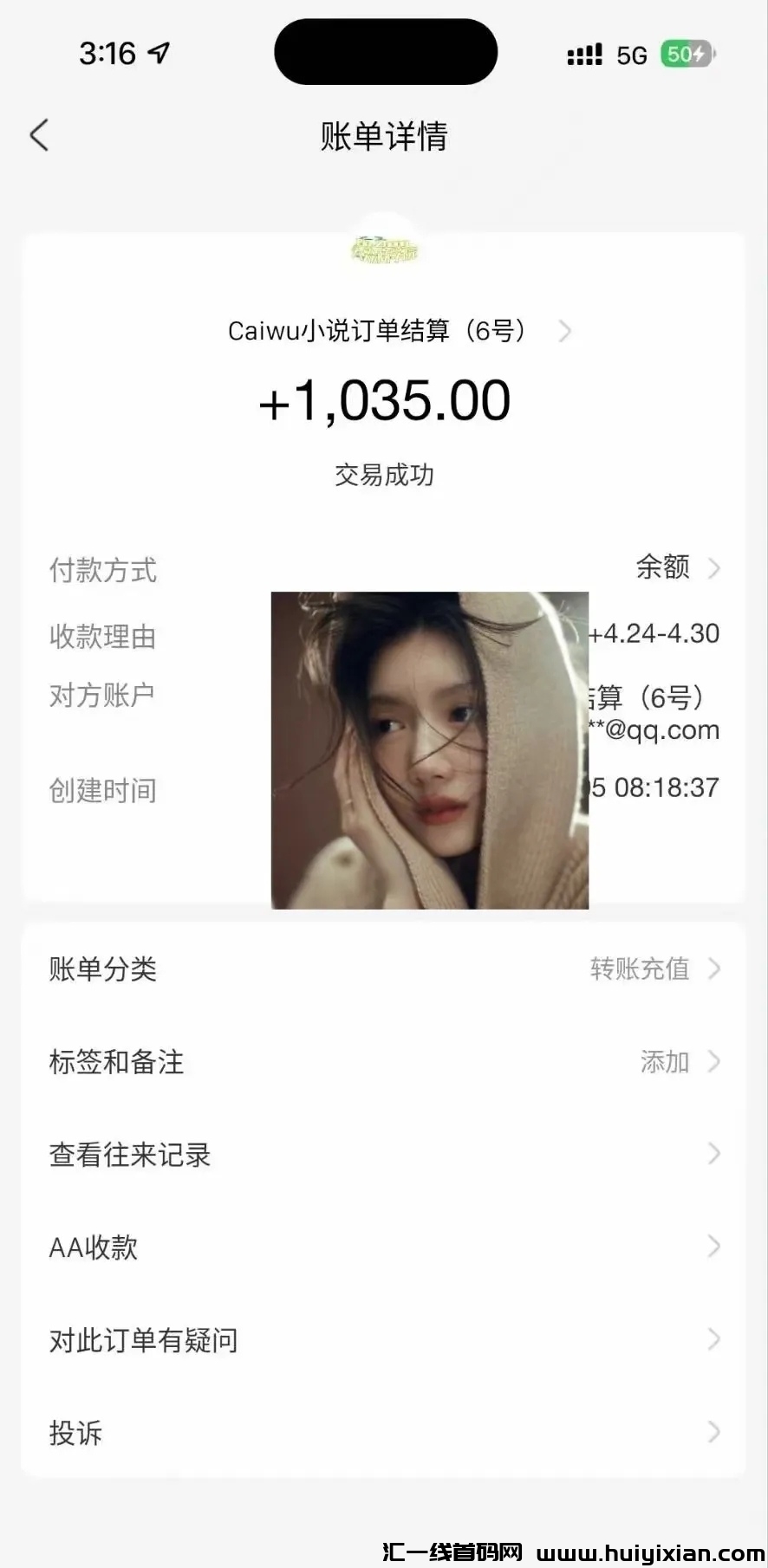
Task: Add a note under 标签和备注
Action: (383, 1061)
